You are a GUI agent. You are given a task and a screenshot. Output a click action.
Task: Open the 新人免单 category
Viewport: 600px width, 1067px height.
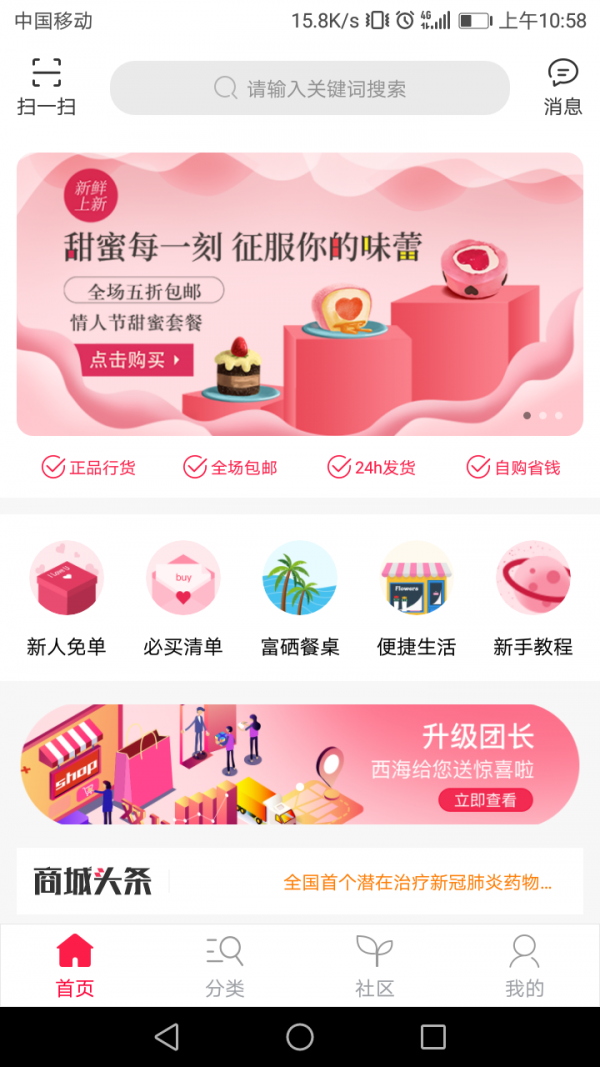(x=66, y=598)
